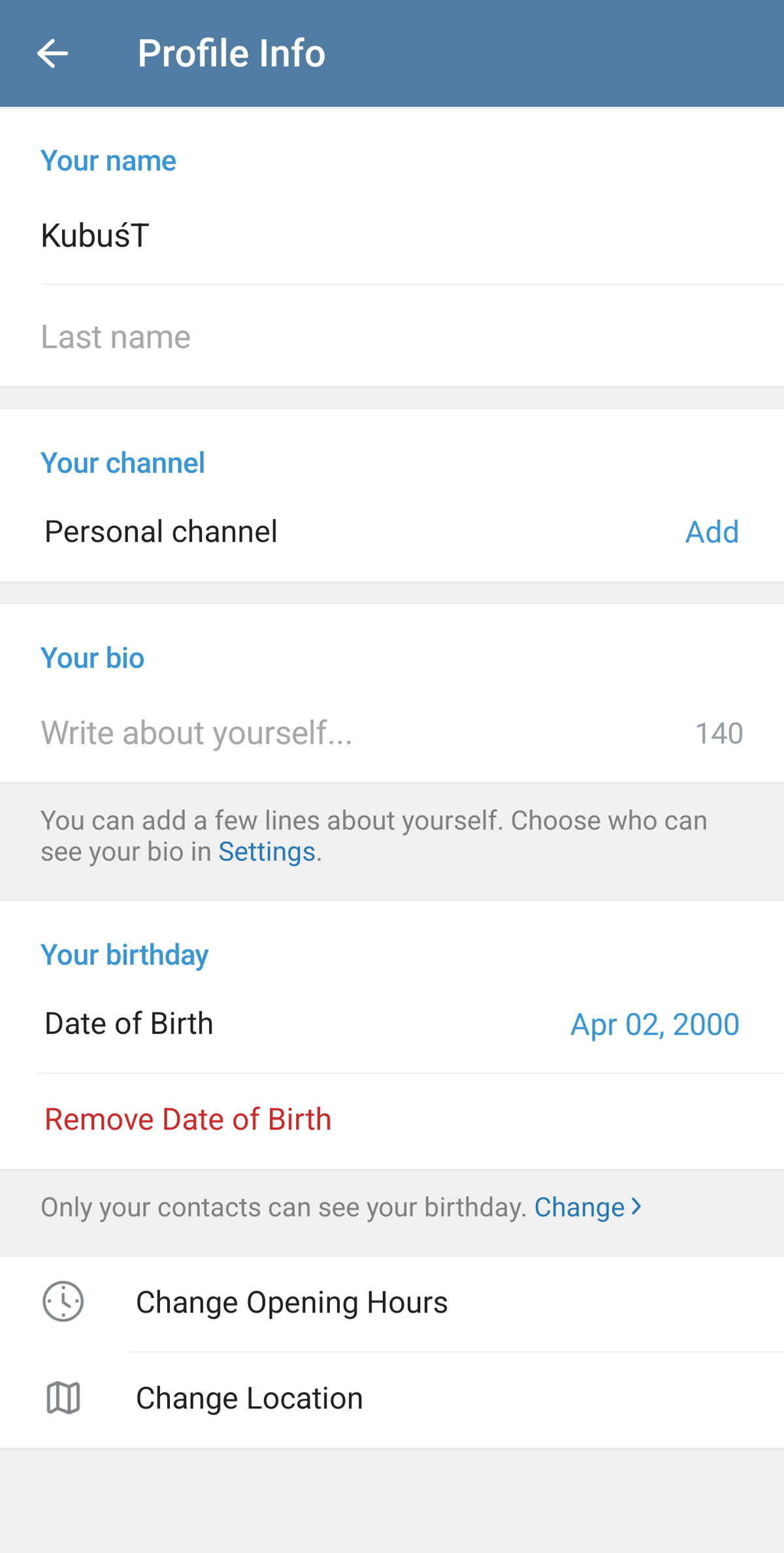
Task: Open the Settings link for bio visibility
Action: 267,852
